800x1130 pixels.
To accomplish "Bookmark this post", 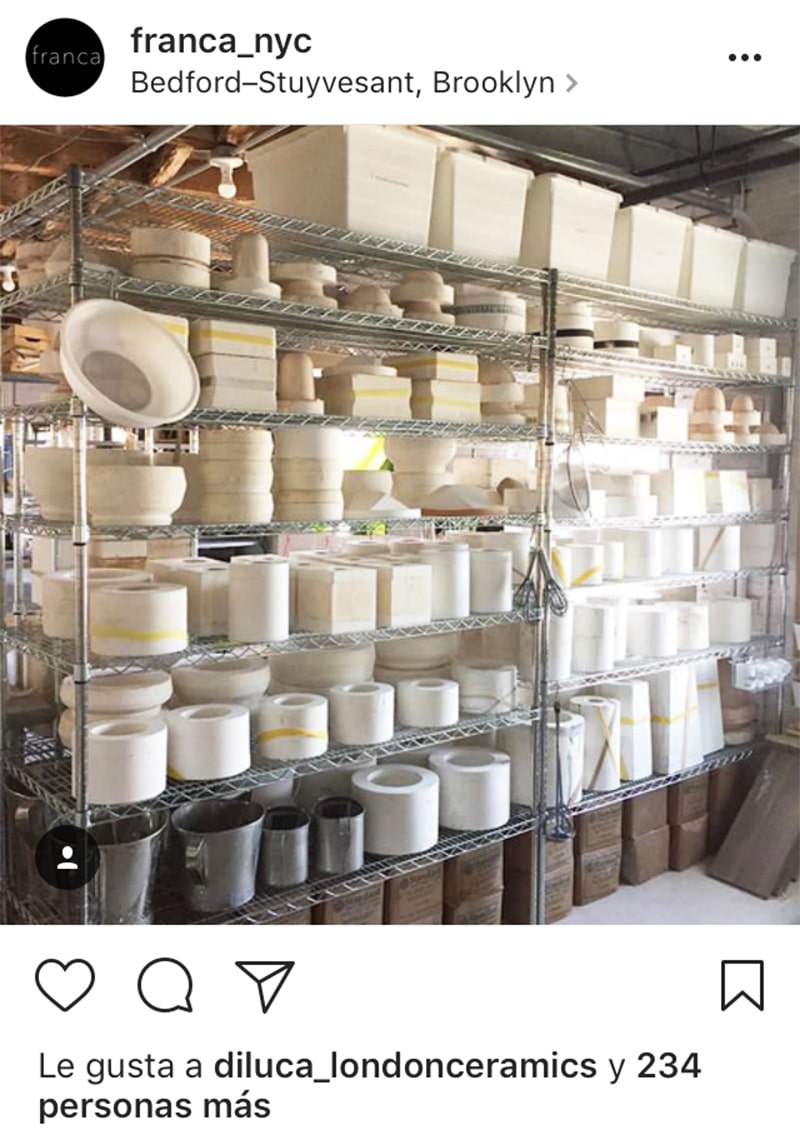I will click(x=742, y=985).
